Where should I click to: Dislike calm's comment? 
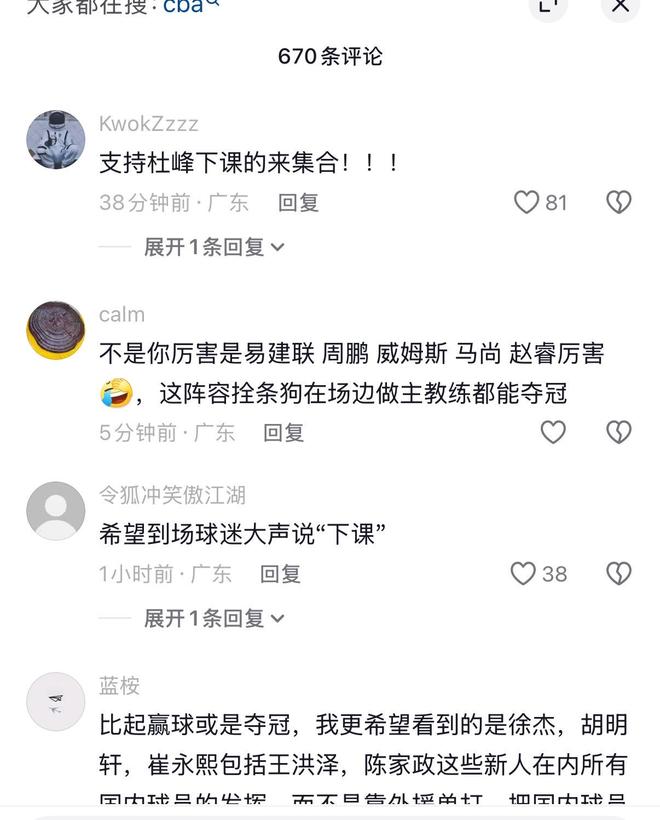tap(619, 432)
